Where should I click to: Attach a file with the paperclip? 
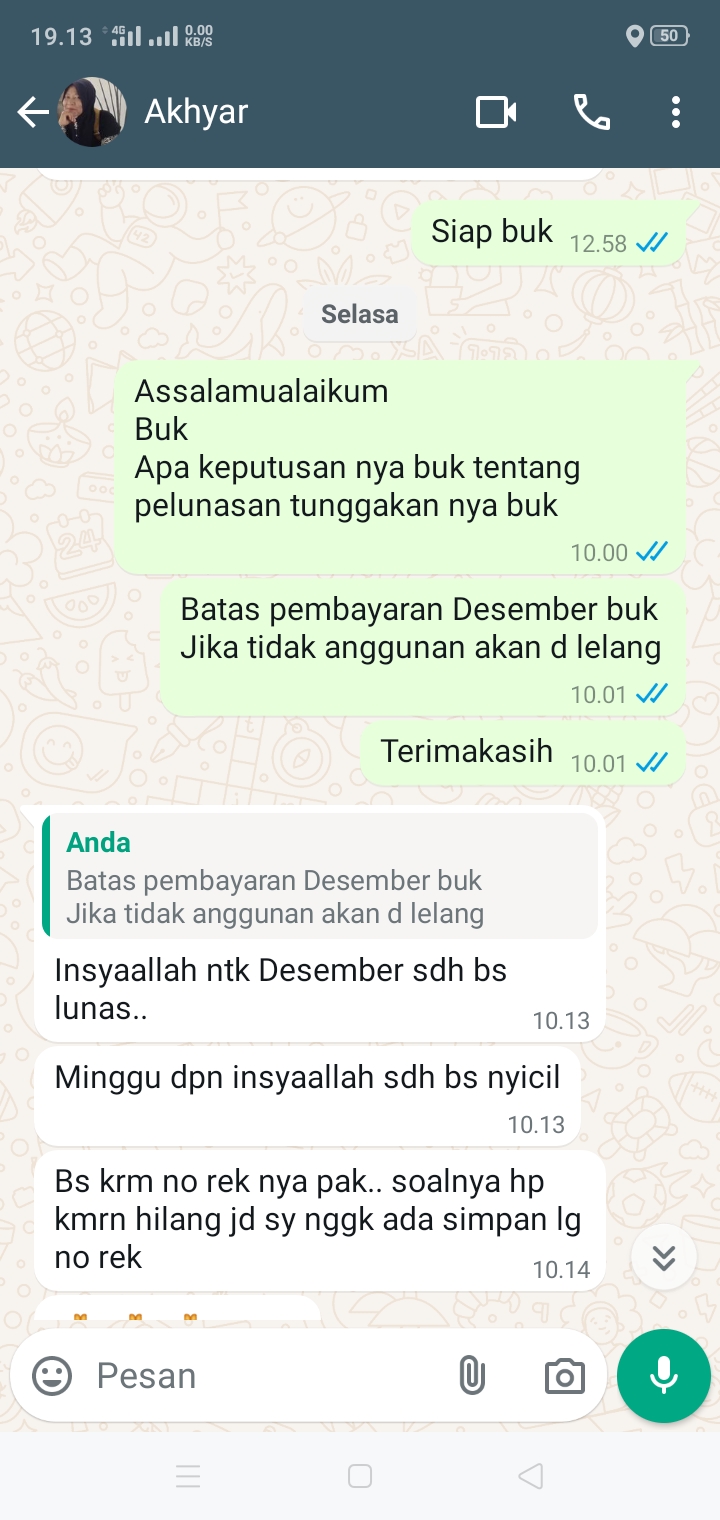471,1376
